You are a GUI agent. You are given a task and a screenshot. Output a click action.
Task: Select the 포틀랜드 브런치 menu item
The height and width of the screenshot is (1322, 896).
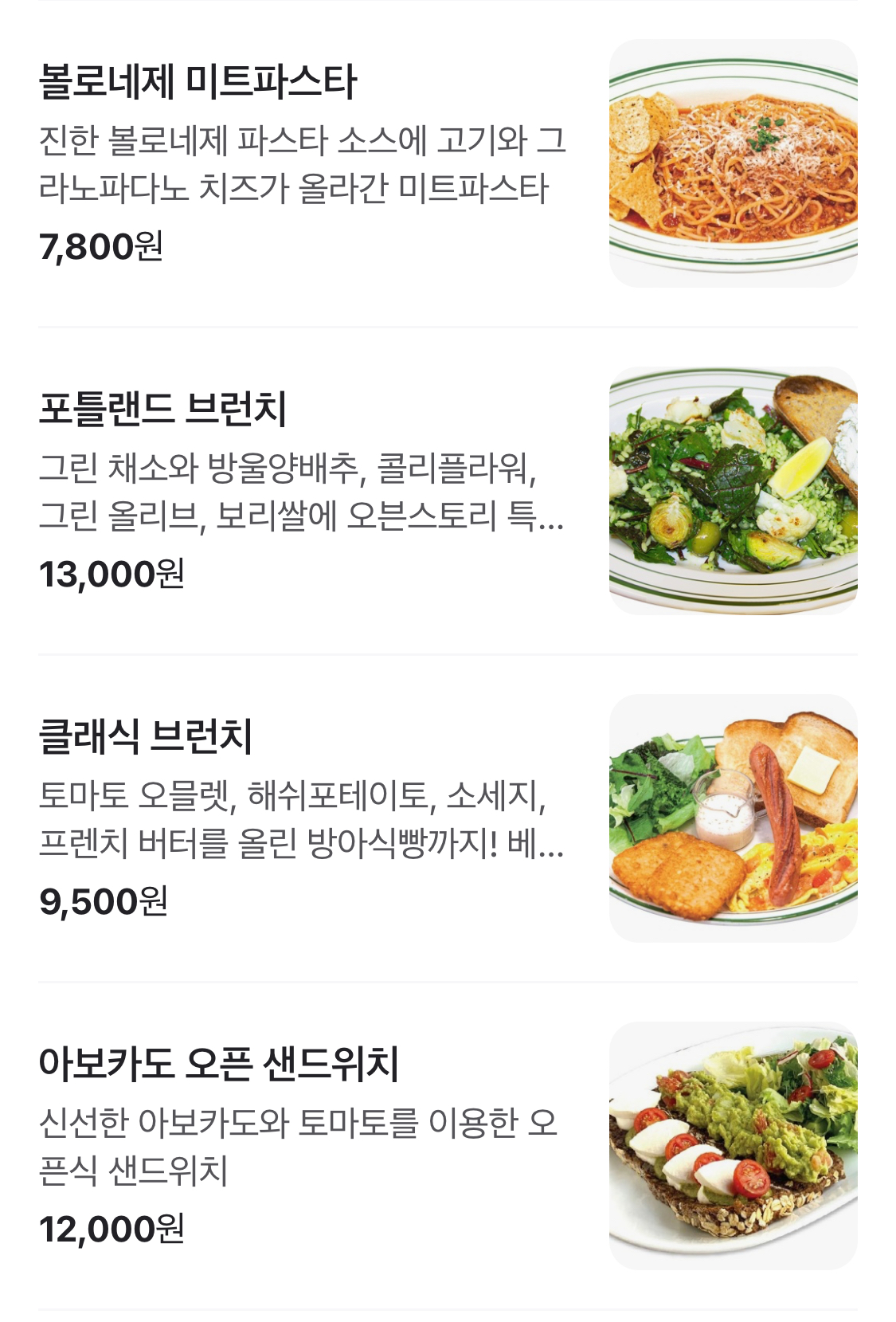(x=163, y=410)
